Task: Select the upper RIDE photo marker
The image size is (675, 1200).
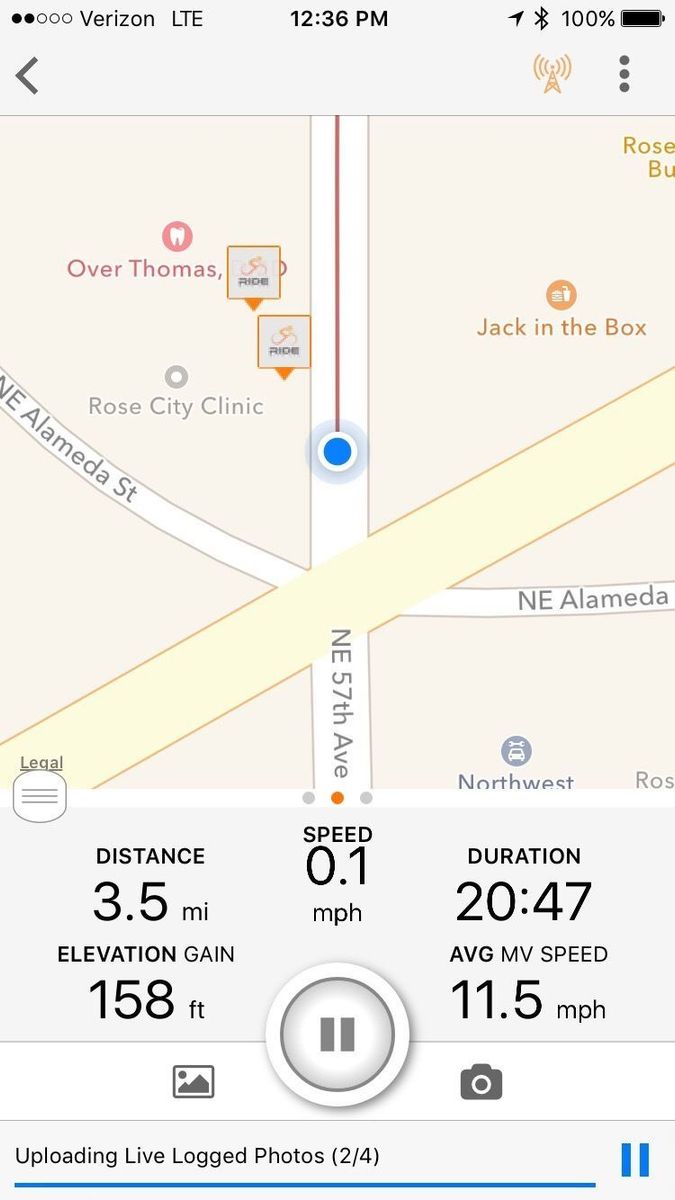Action: (254, 273)
